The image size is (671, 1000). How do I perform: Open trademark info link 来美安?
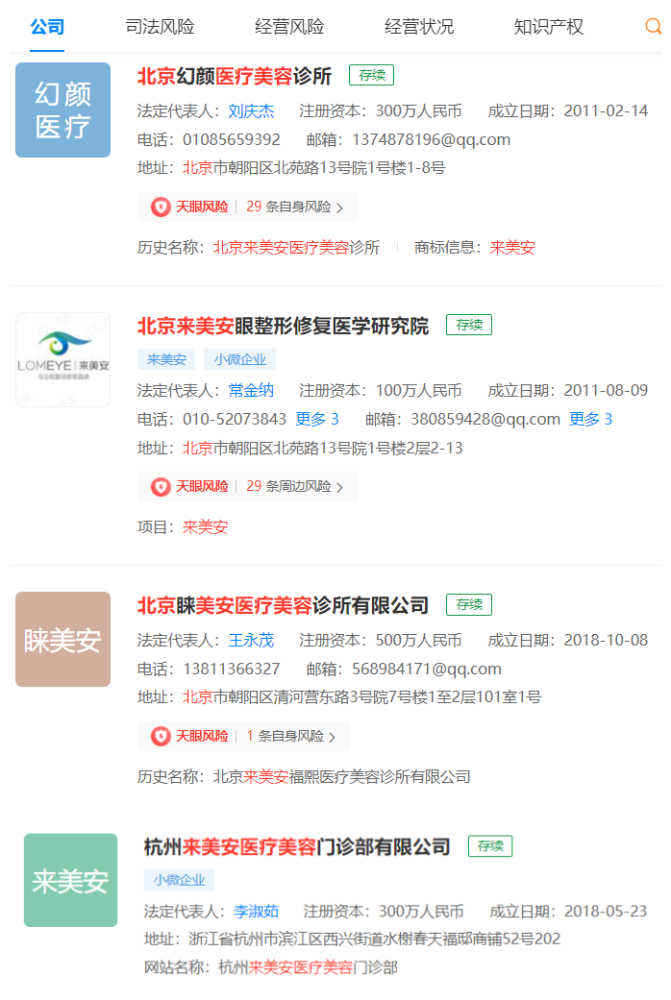coord(512,247)
